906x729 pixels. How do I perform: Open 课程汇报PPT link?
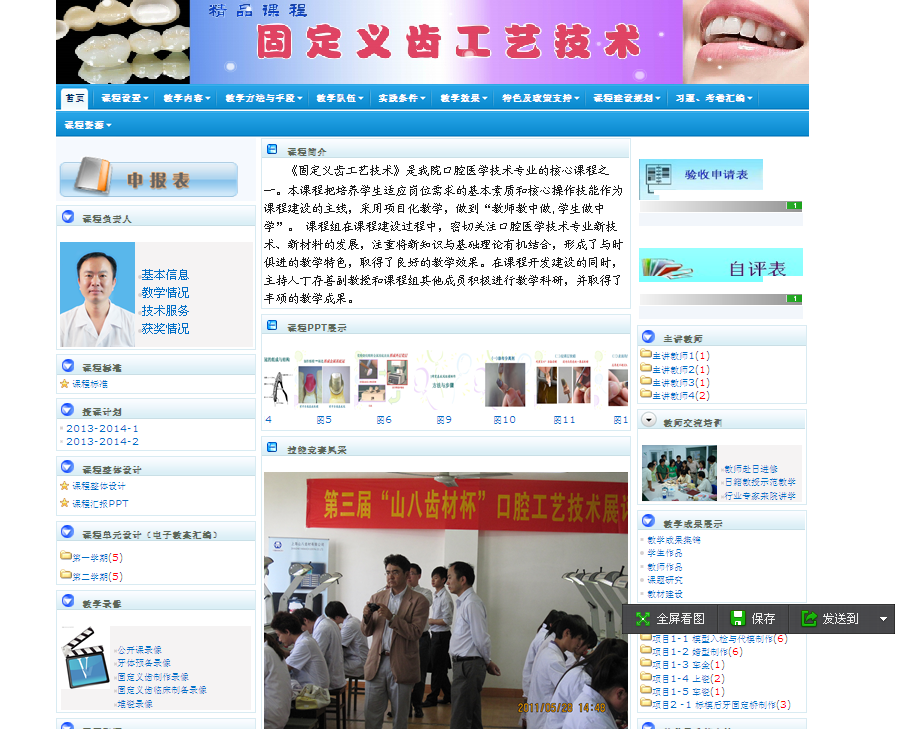pos(100,504)
